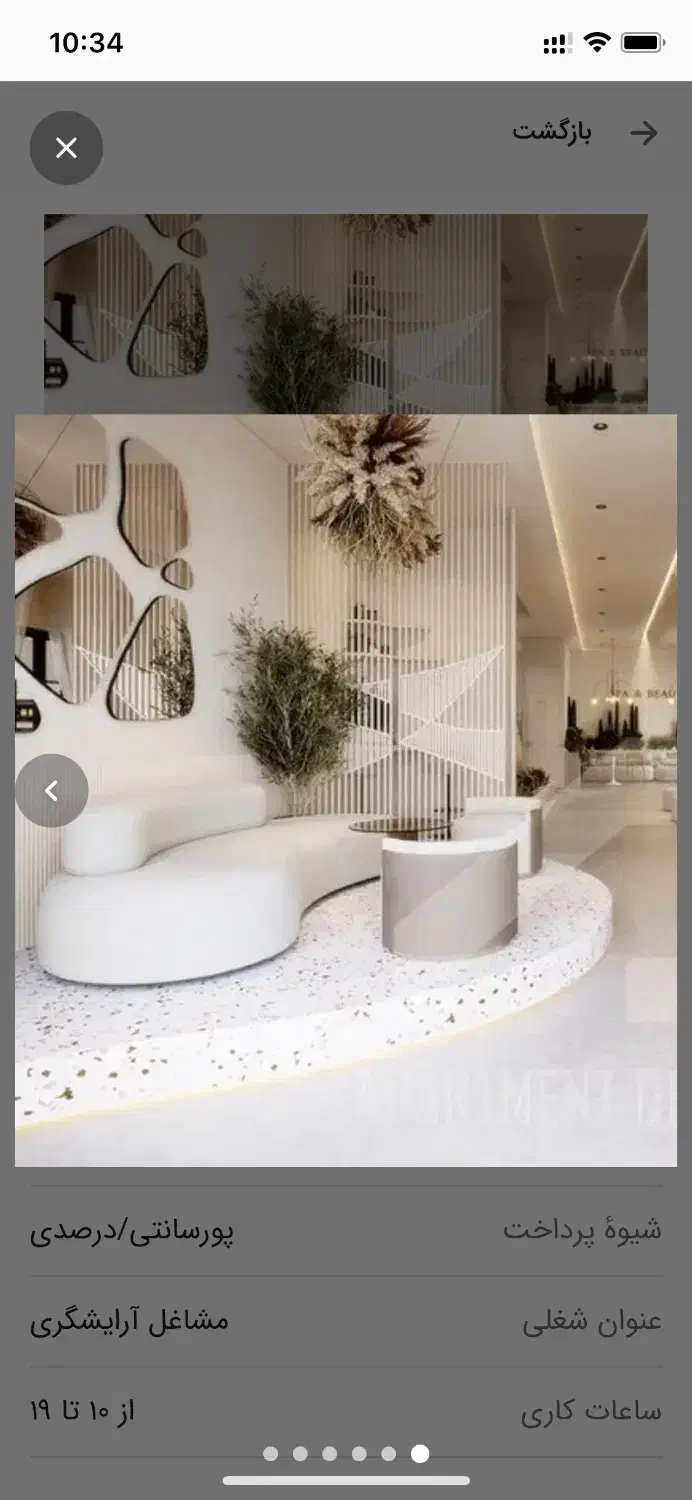Image resolution: width=692 pixels, height=1500 pixels.
Task: Tap the first page indicator dot
Action: point(271,1454)
